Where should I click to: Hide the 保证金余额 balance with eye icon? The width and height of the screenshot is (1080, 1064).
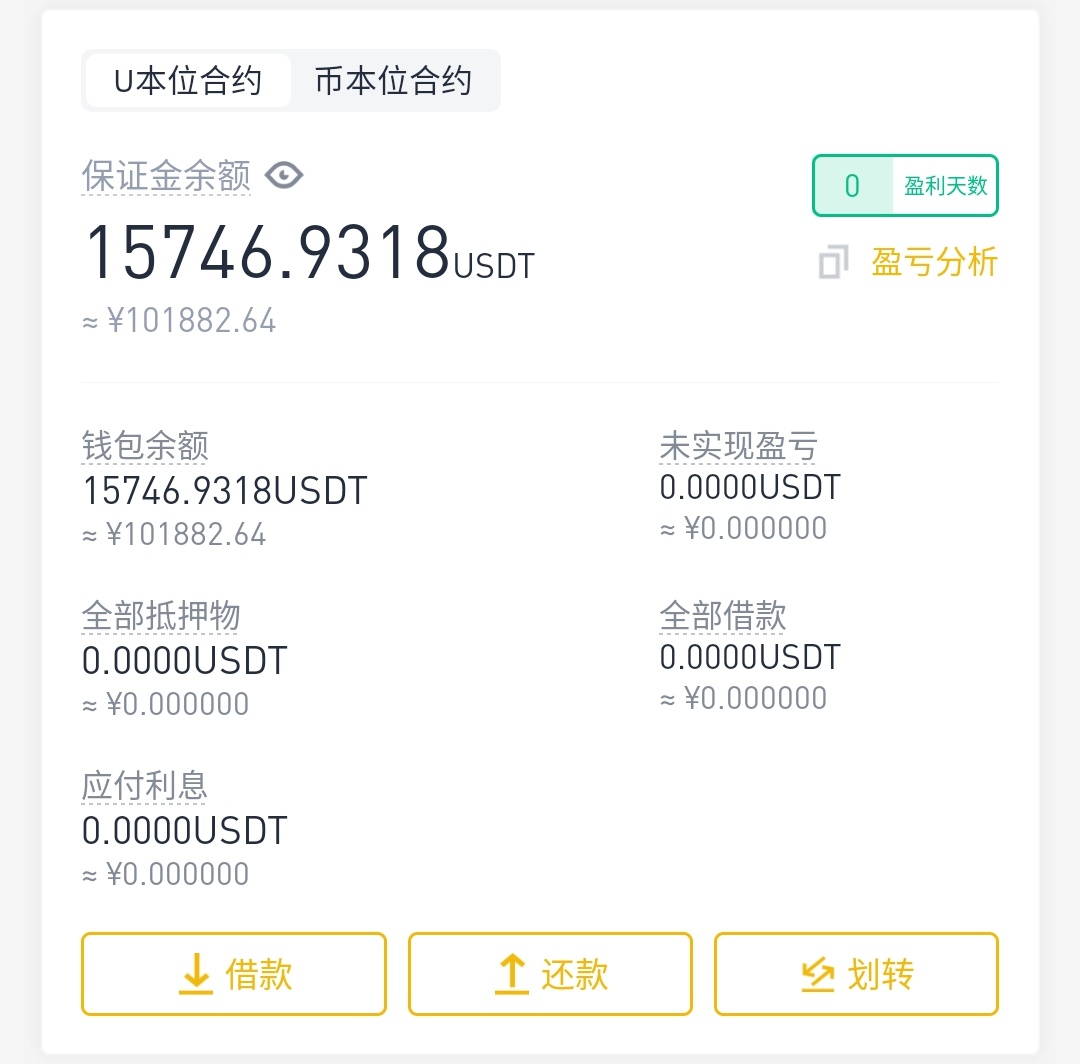(x=284, y=176)
